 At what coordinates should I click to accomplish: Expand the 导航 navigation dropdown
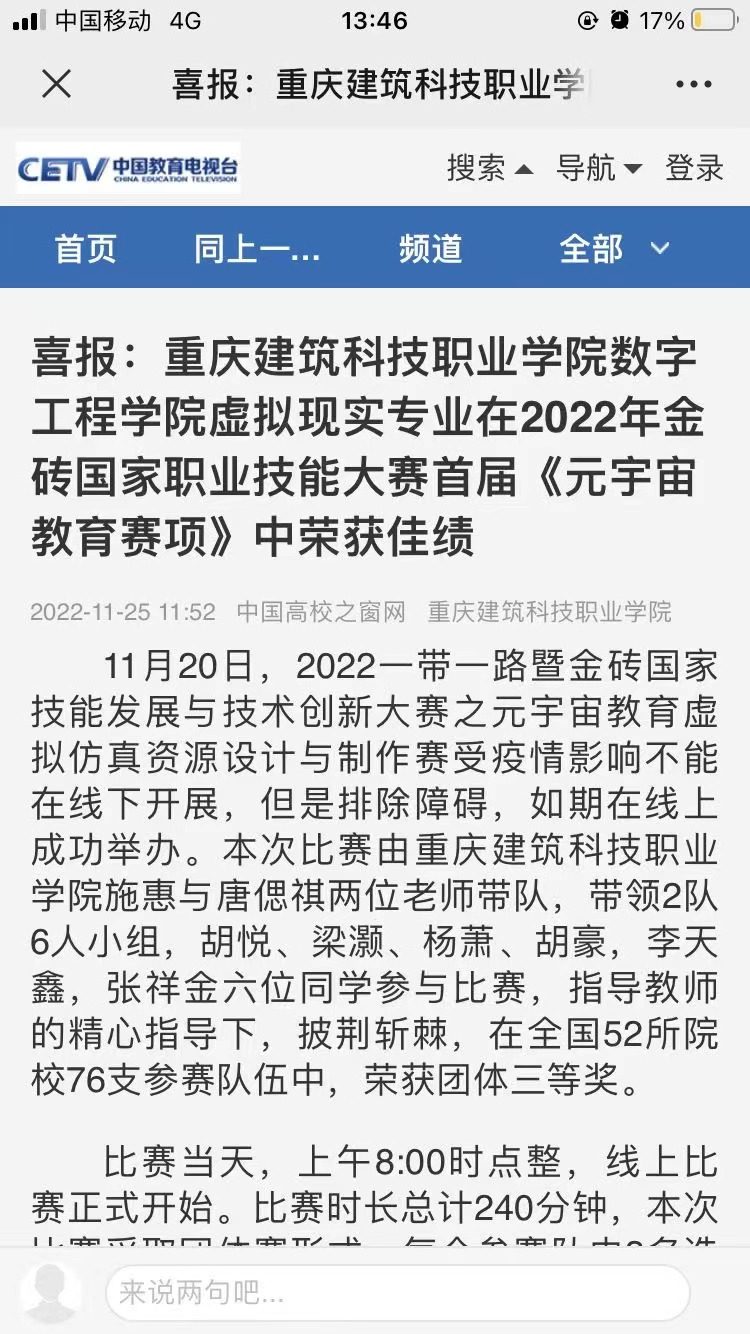click(598, 168)
